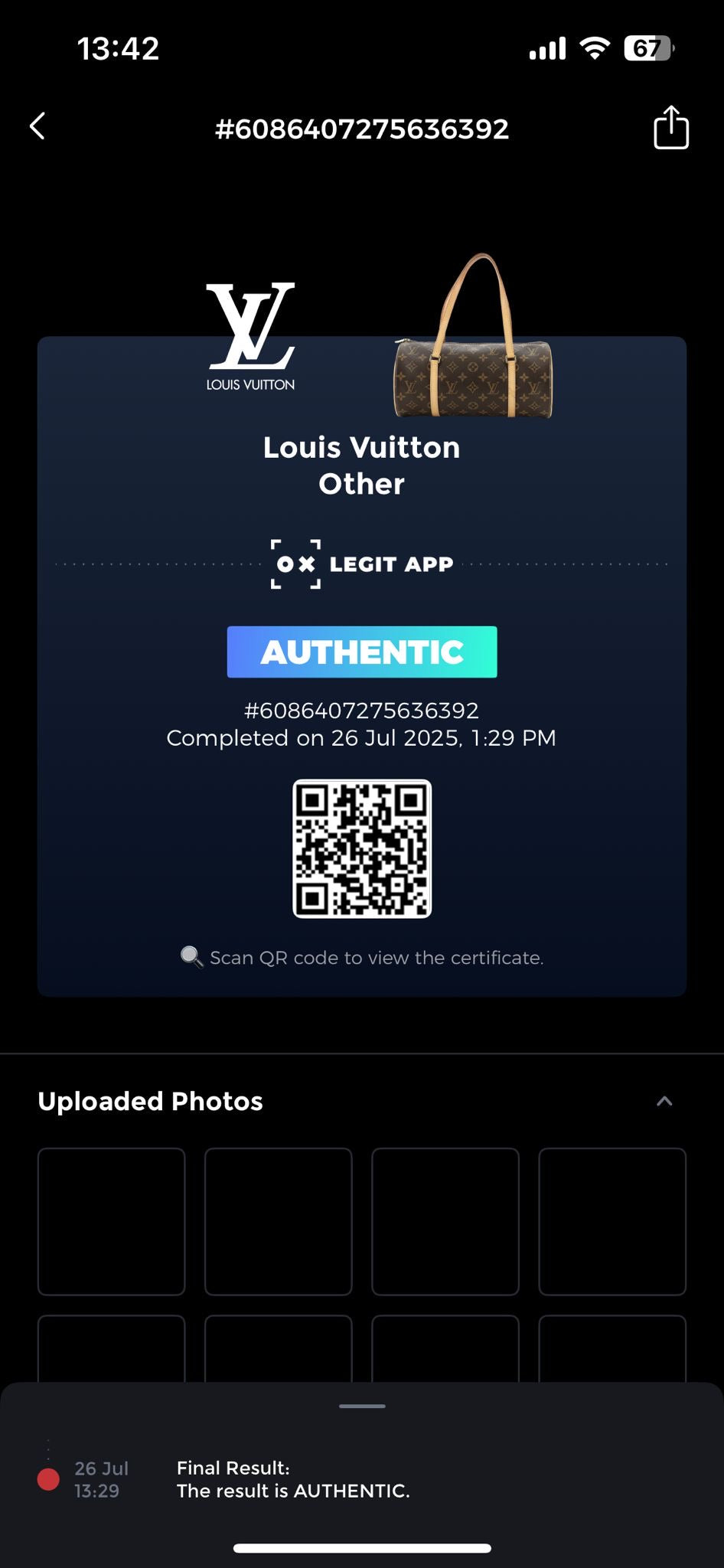This screenshot has height=1568, width=724.
Task: Tap the back arrow to return
Action: point(38,127)
